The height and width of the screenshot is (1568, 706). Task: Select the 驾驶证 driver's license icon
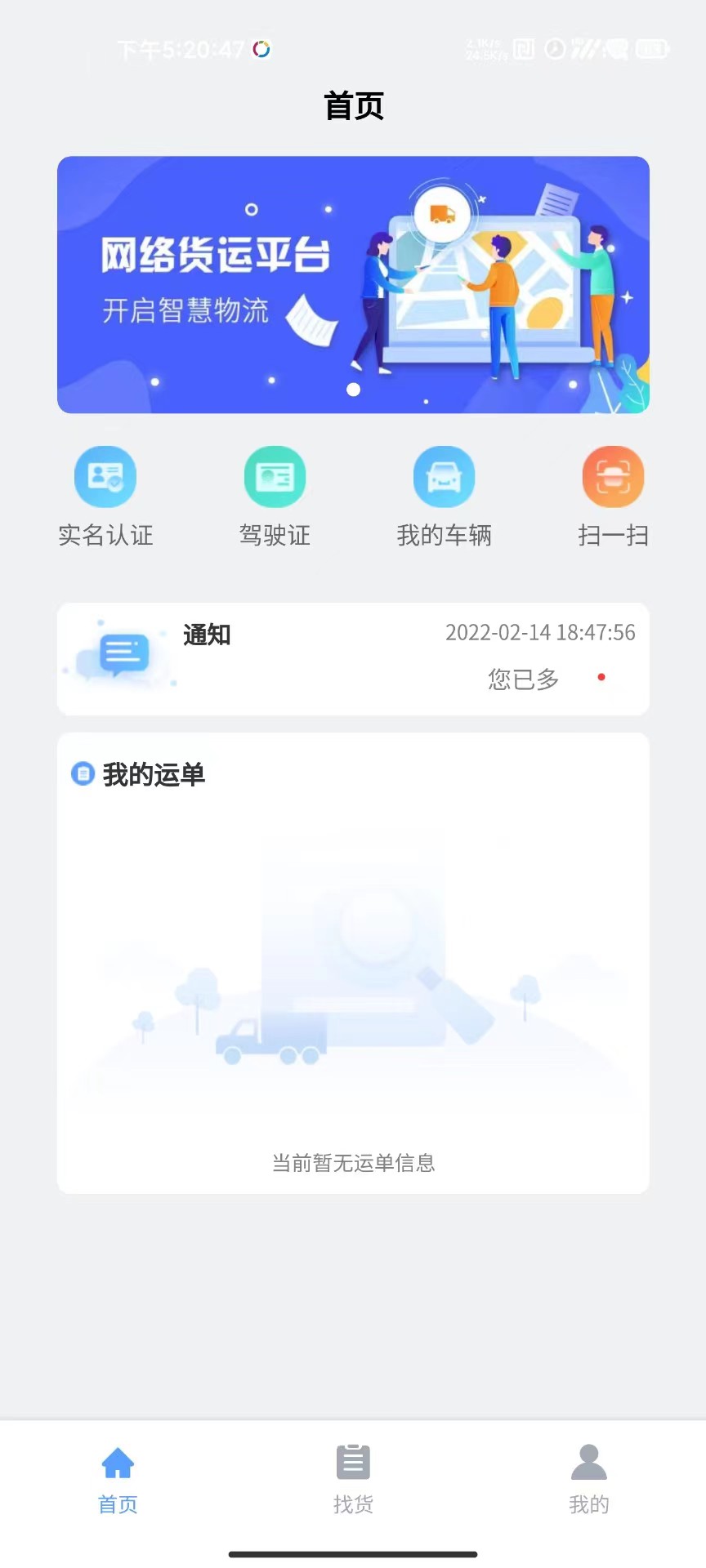click(275, 476)
